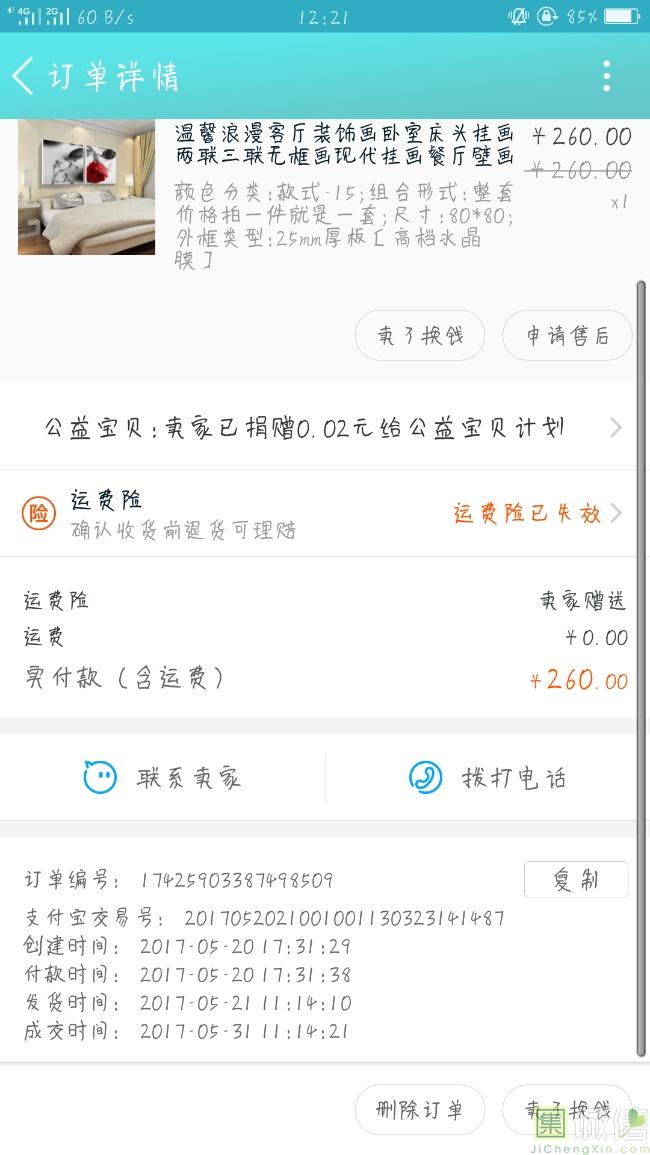Open the overflow menu
Screen dimensions: 650x1155
606,76
